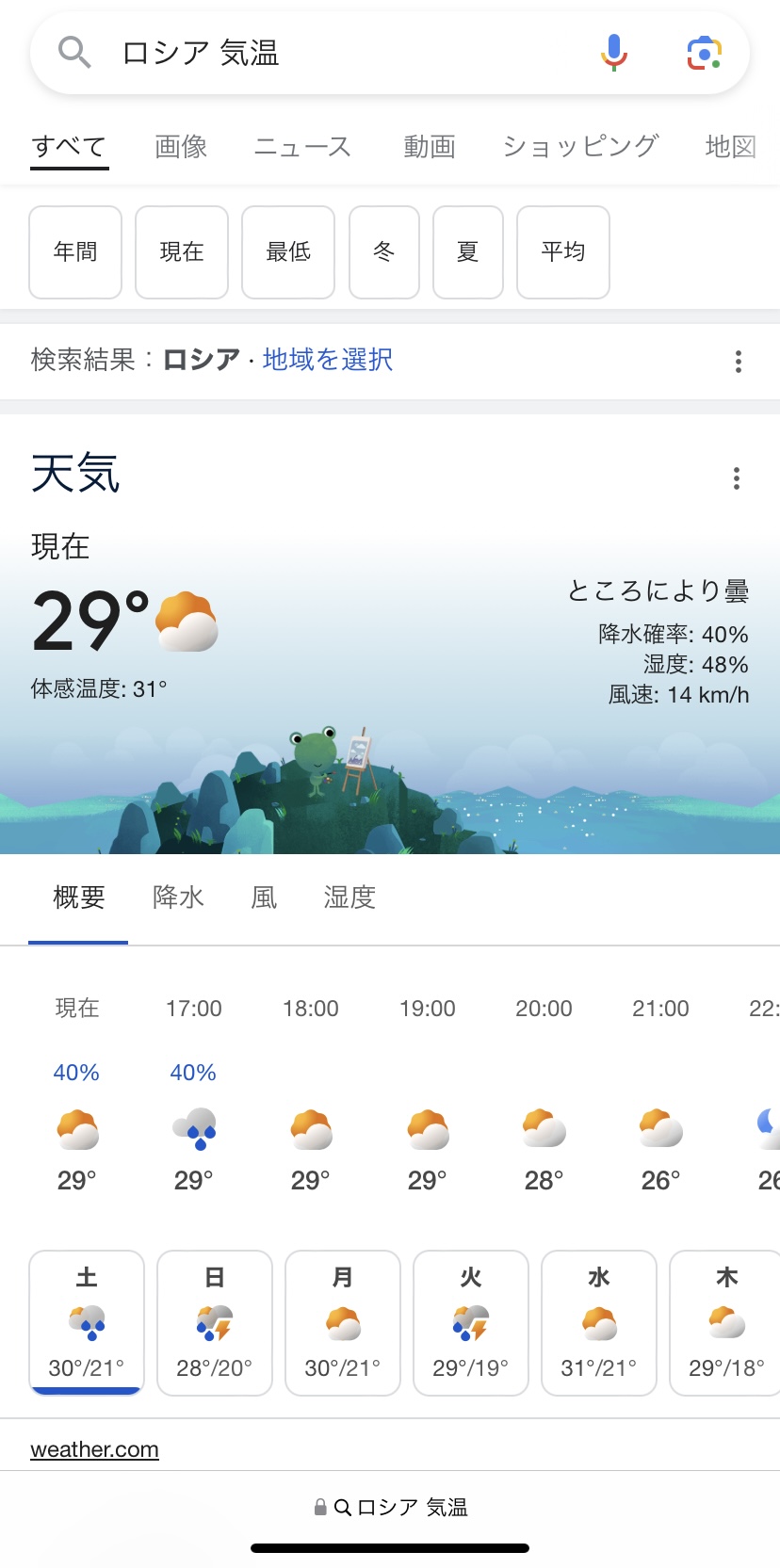
Task: Tap the 地域を選択 link
Action: pos(328,360)
